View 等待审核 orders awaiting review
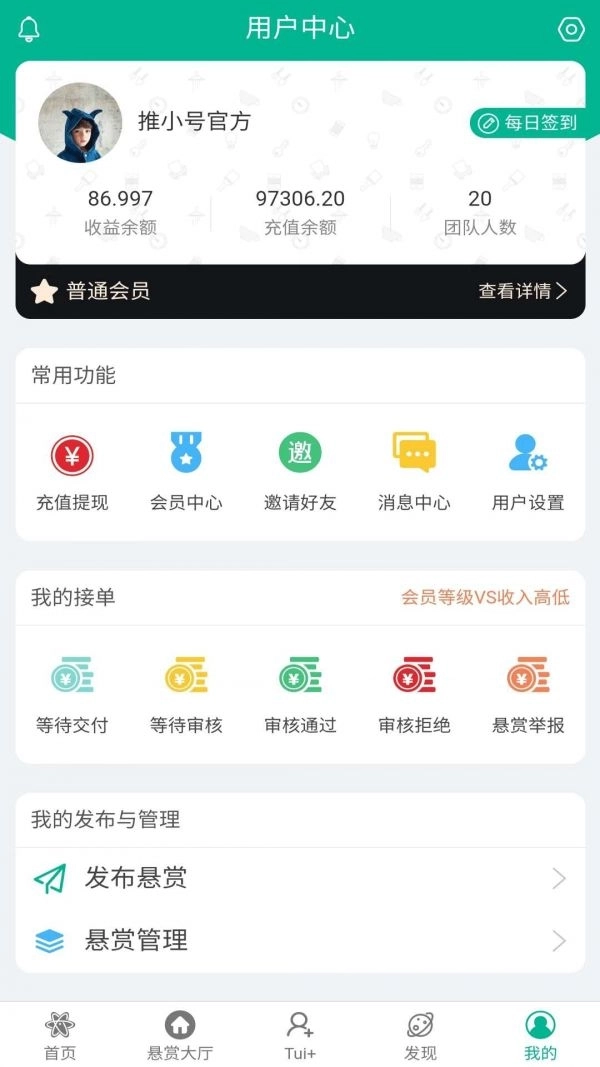This screenshot has width=600, height=1067. [x=186, y=695]
